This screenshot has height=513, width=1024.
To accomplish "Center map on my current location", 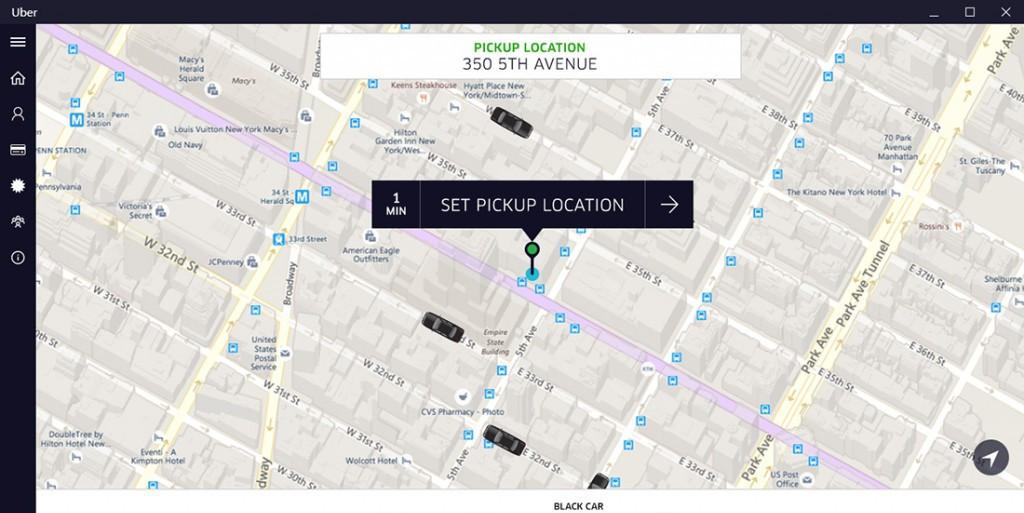I will pyautogui.click(x=990, y=457).
